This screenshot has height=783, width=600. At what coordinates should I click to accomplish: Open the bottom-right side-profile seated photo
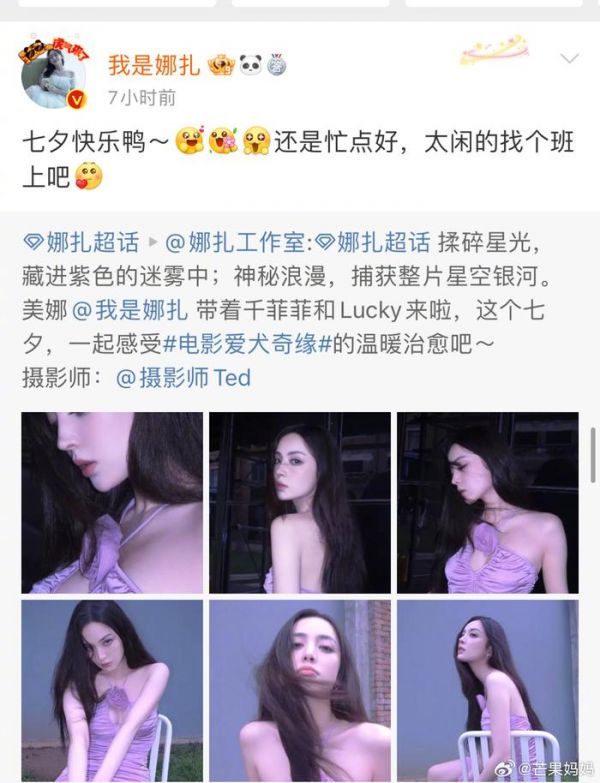pos(487,690)
